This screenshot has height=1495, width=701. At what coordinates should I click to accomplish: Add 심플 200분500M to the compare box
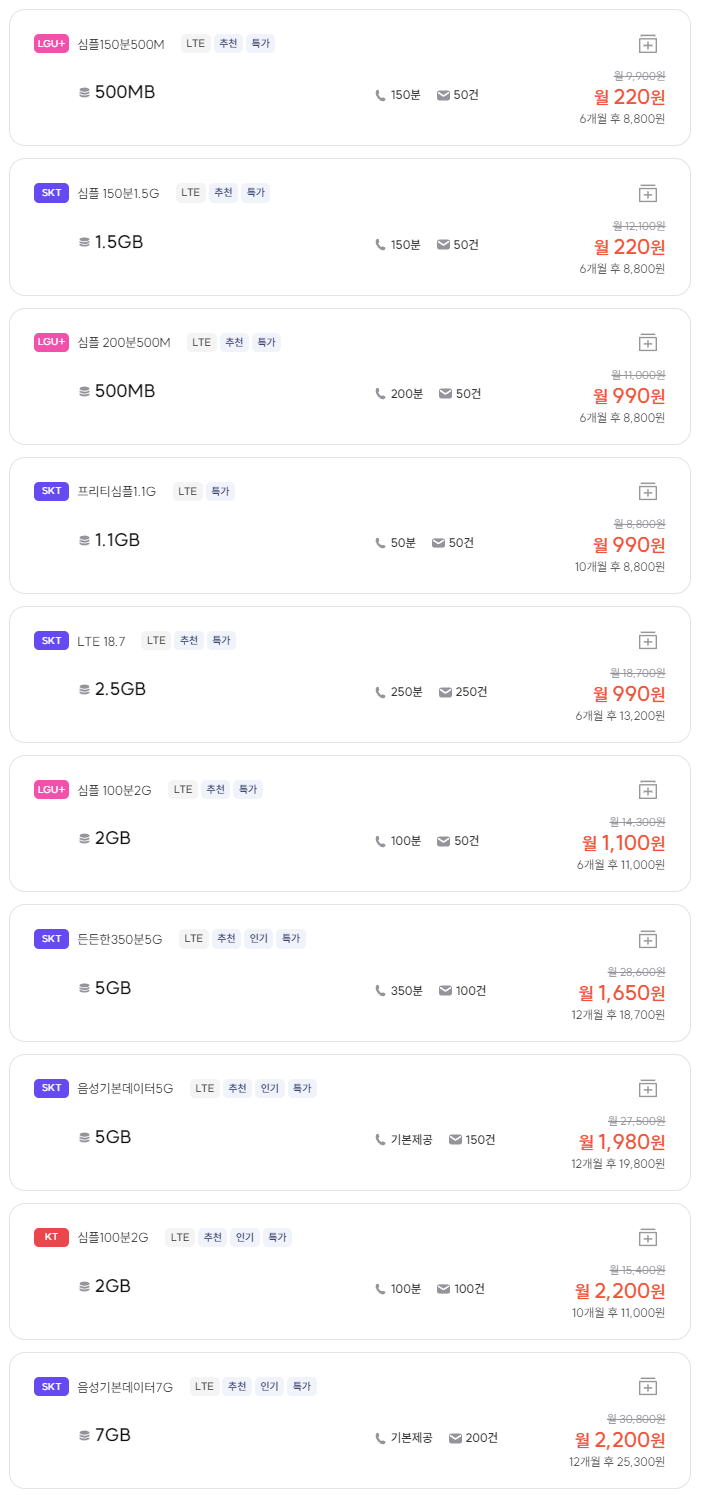648,342
